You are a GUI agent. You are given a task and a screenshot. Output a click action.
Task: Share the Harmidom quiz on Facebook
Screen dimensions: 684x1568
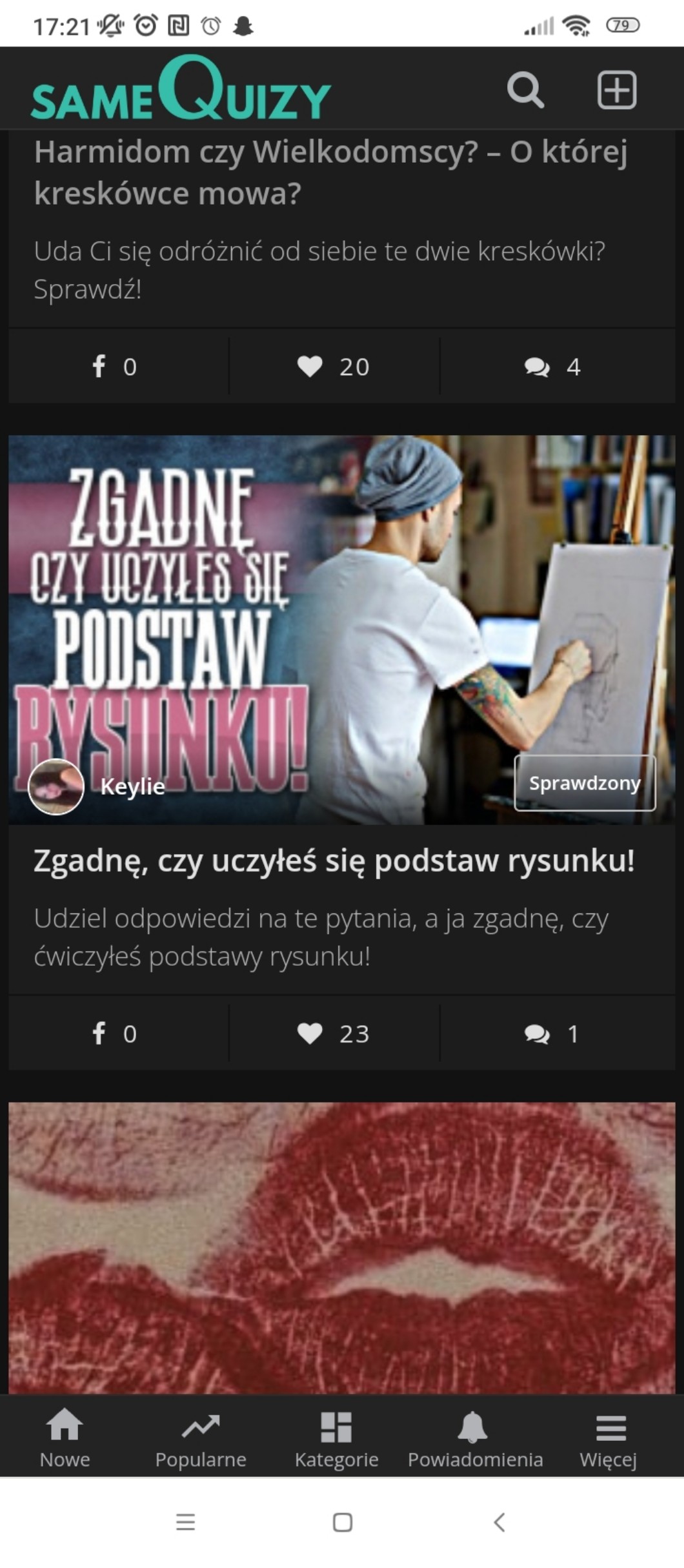[x=115, y=367]
